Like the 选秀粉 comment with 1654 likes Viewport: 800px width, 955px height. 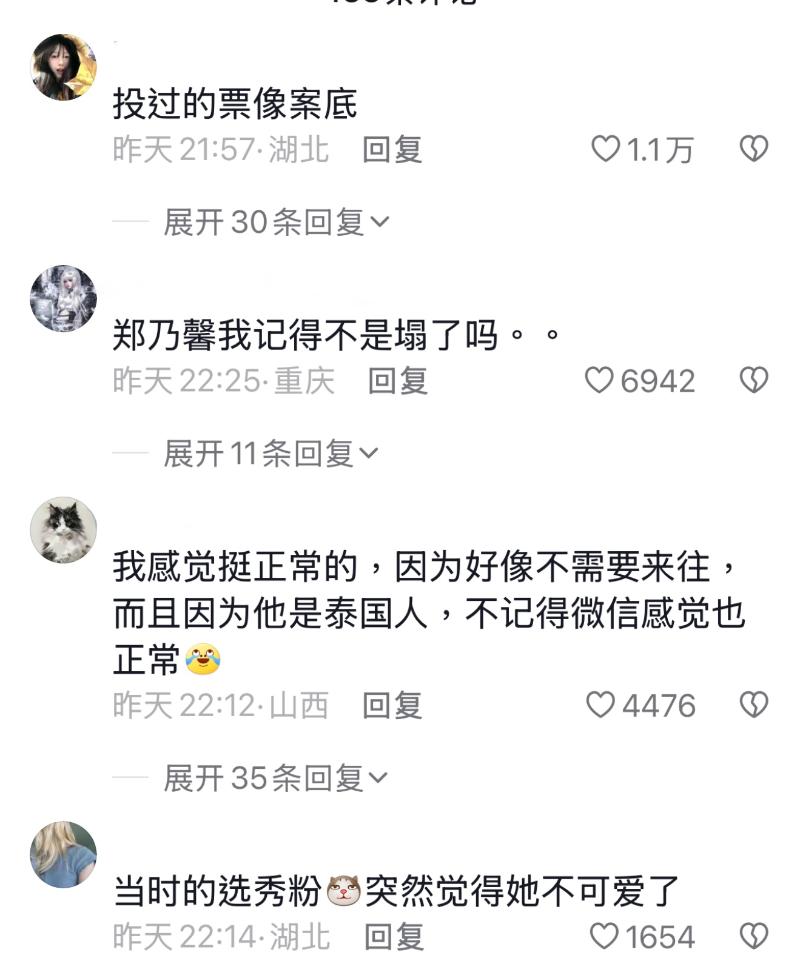click(604, 937)
